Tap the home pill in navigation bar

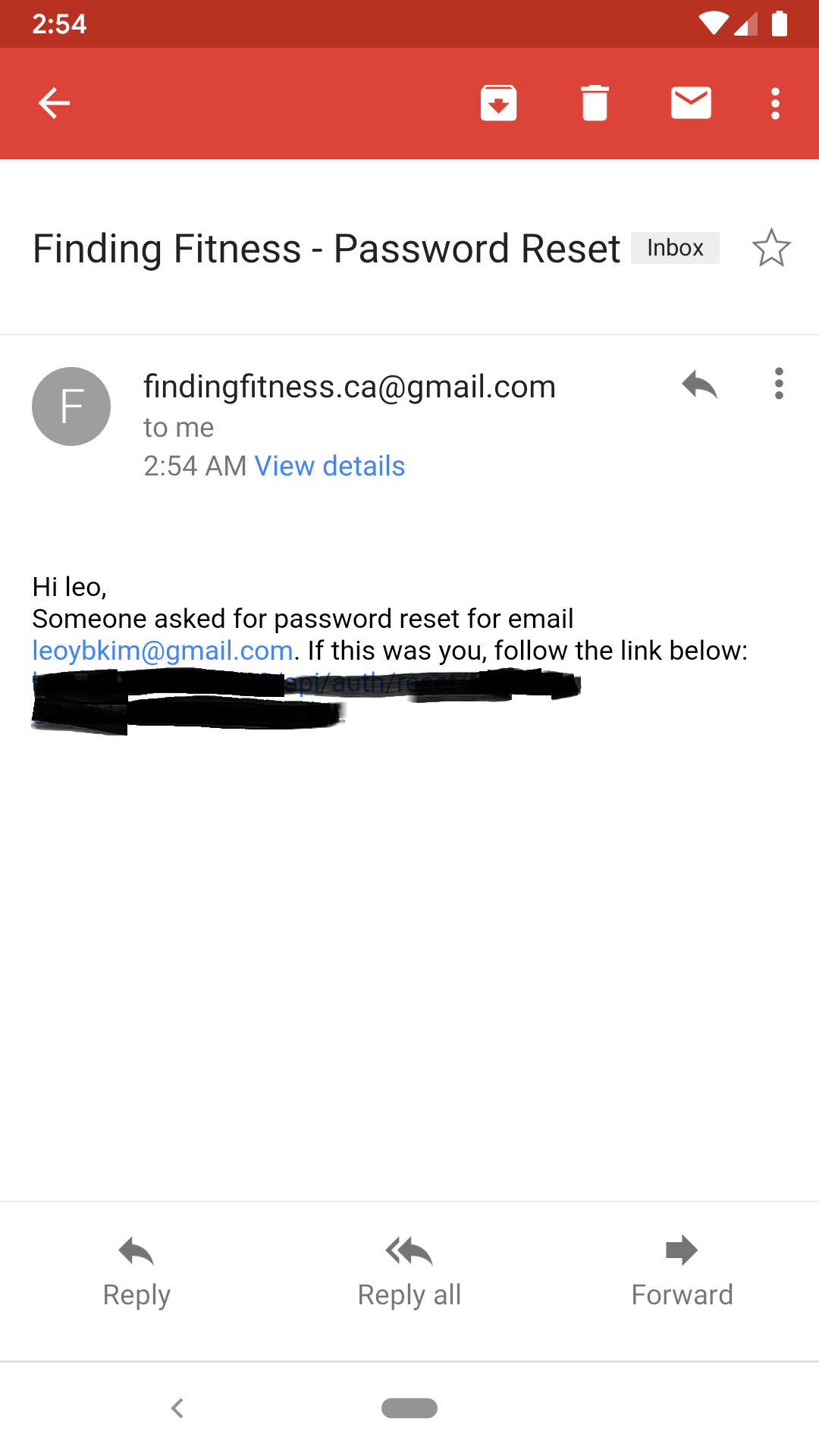[409, 1408]
